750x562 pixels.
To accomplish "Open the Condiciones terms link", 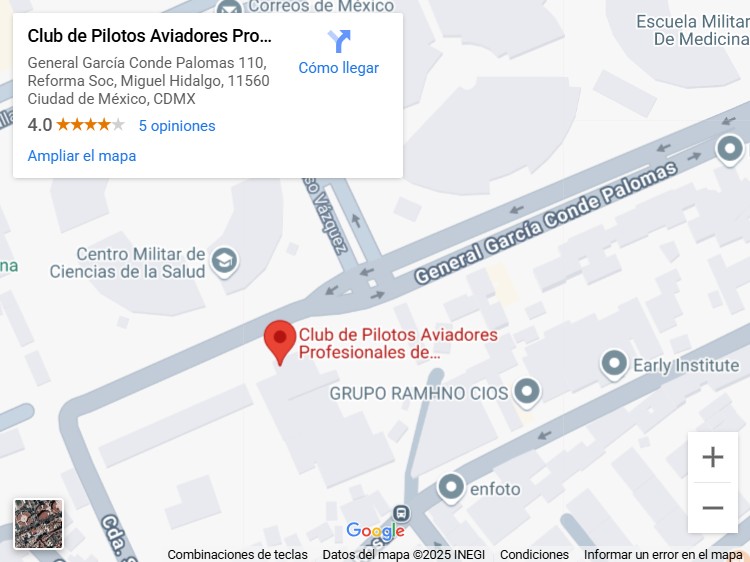I will pos(534,554).
